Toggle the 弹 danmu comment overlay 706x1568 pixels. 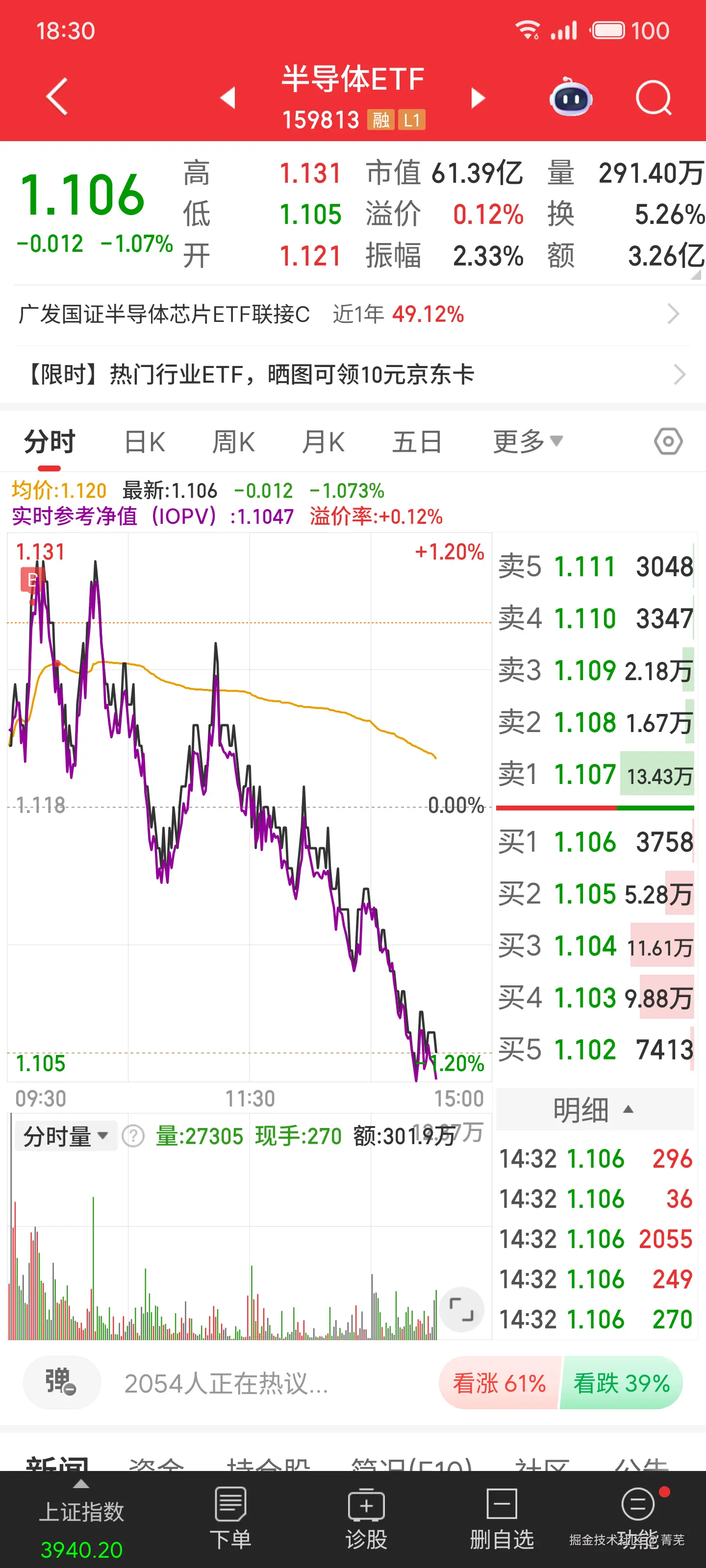61,1383
